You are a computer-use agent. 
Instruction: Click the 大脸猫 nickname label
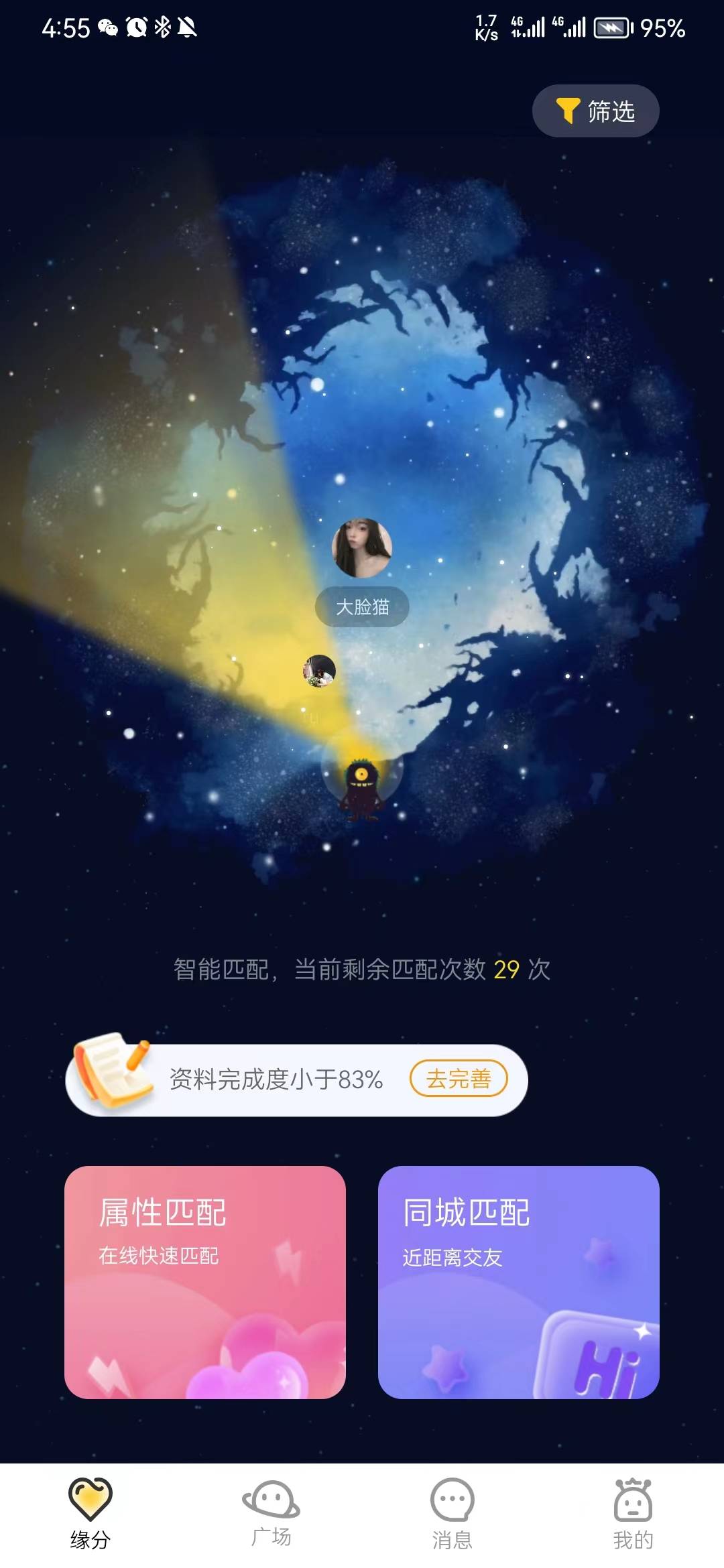pos(362,607)
